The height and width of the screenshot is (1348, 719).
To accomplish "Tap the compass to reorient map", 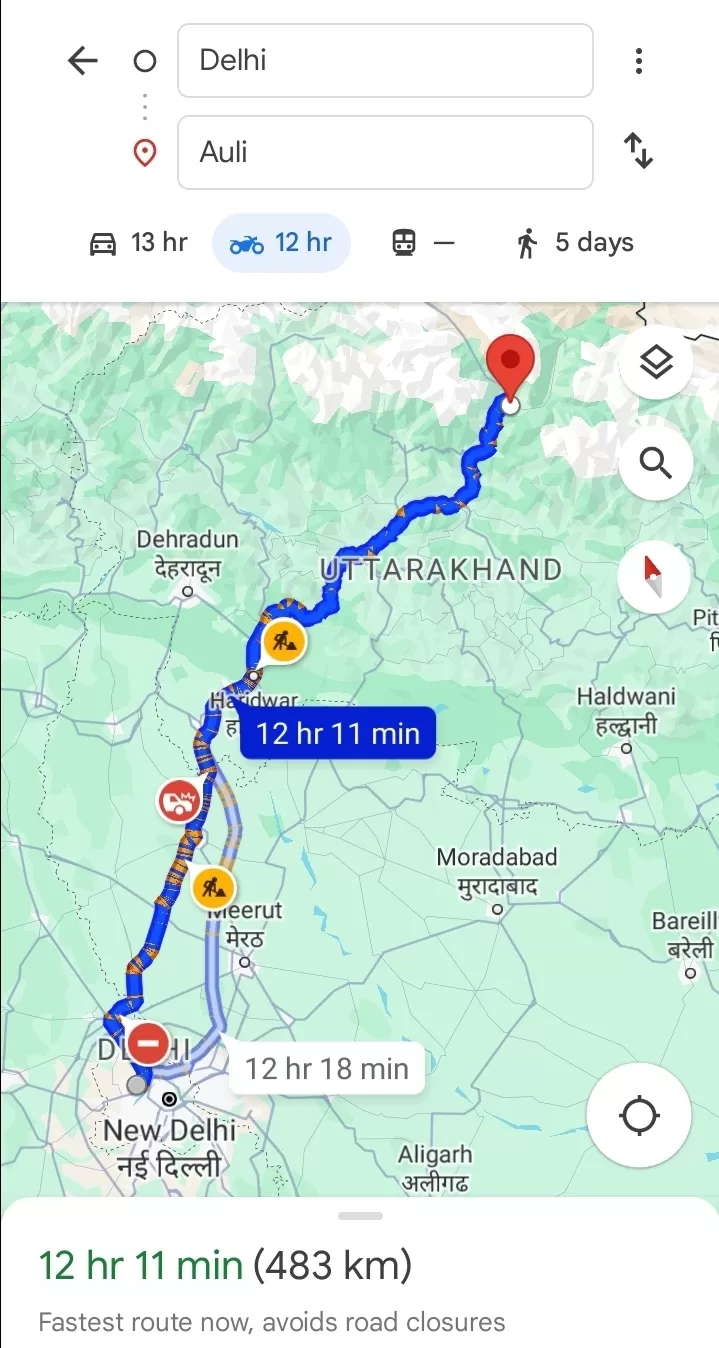I will (x=654, y=576).
